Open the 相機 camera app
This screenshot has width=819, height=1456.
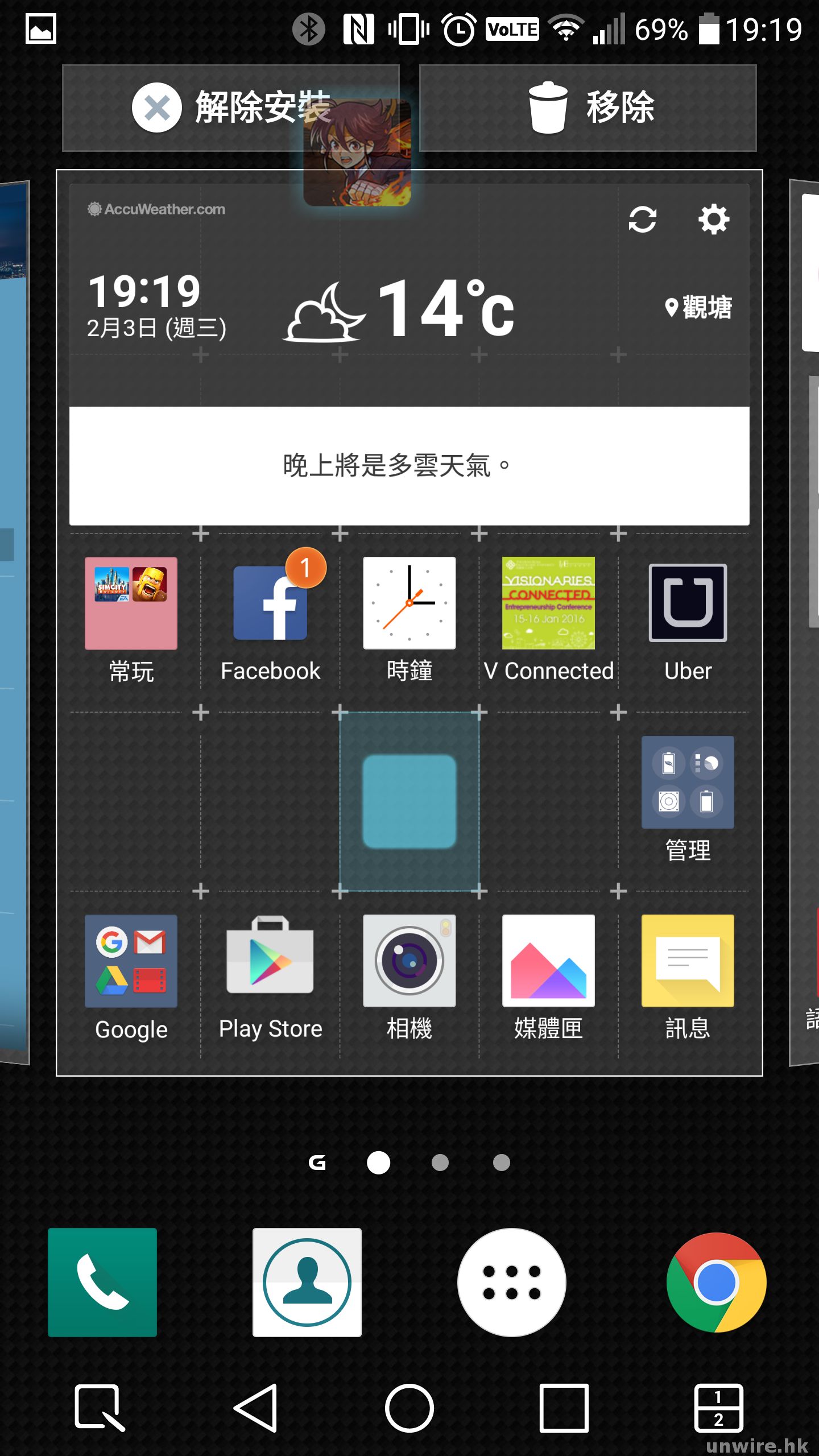409,961
